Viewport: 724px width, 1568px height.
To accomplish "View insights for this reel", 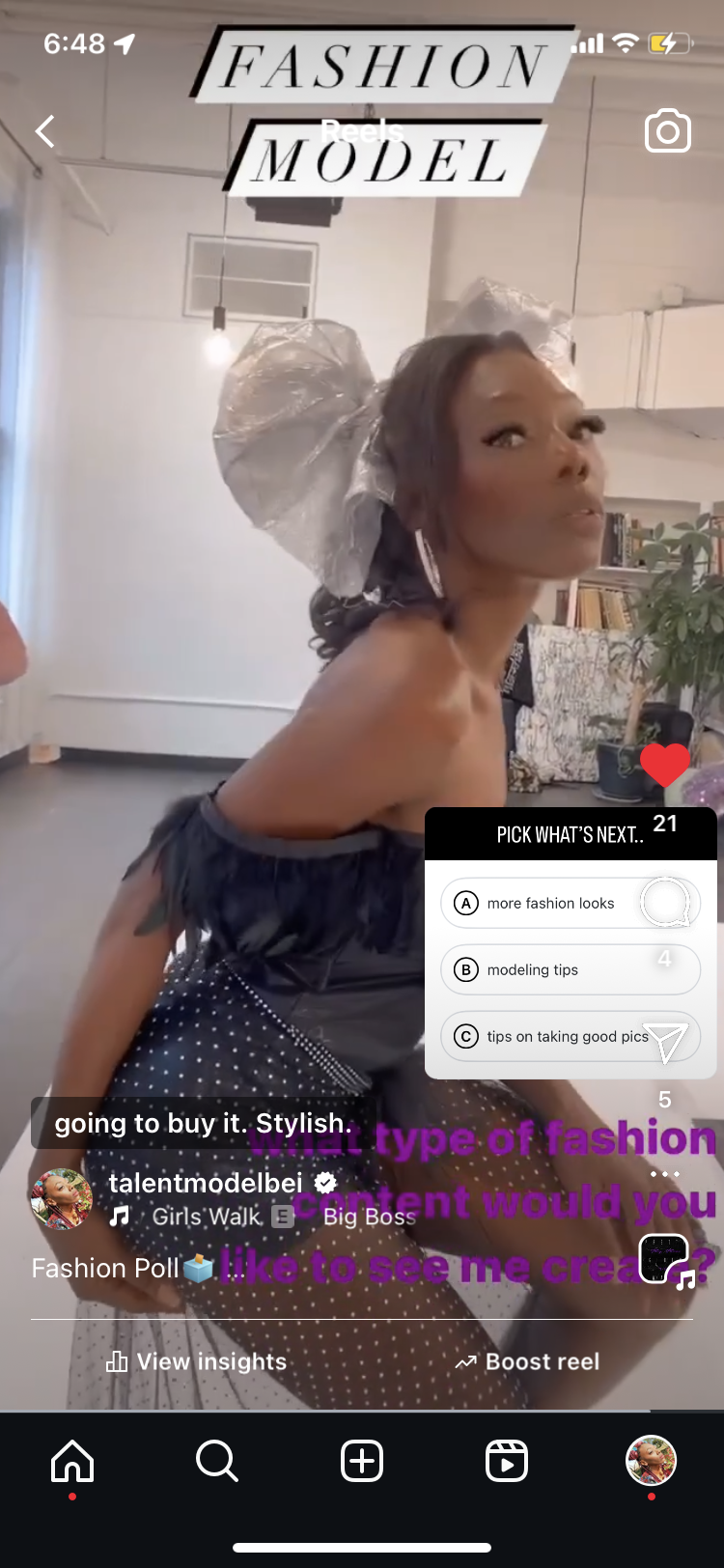I will pos(197,1361).
